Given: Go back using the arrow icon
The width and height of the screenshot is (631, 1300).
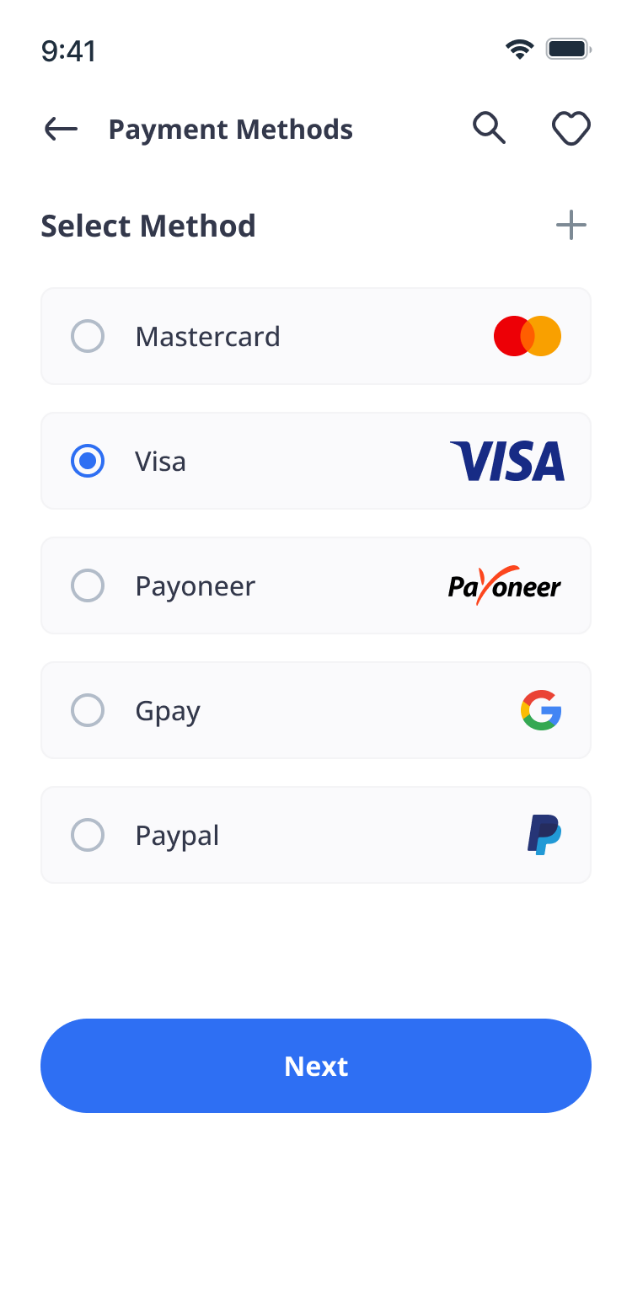Looking at the screenshot, I should click(x=61, y=129).
